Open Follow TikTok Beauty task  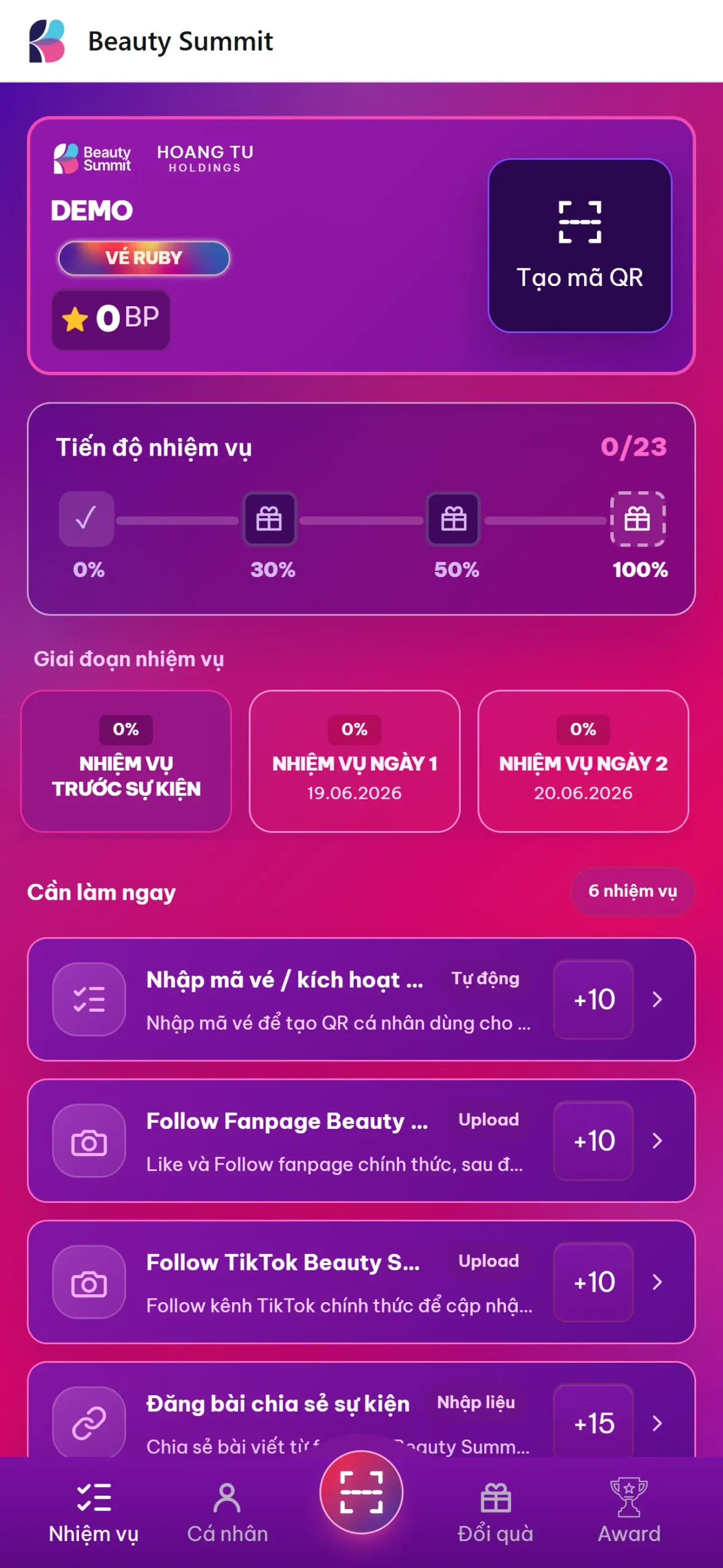coord(361,1283)
